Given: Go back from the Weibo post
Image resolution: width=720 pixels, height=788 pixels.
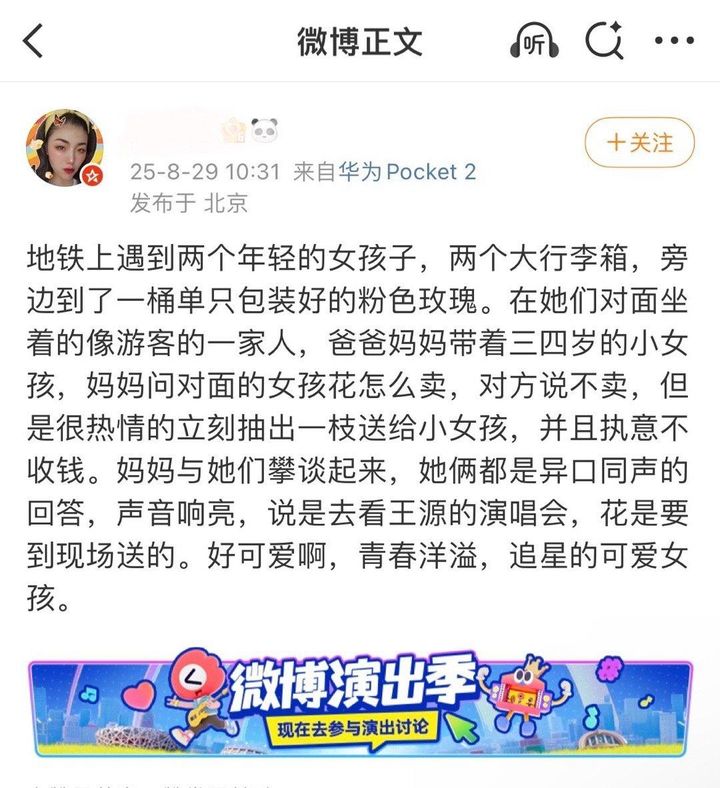Looking at the screenshot, I should pos(34,41).
